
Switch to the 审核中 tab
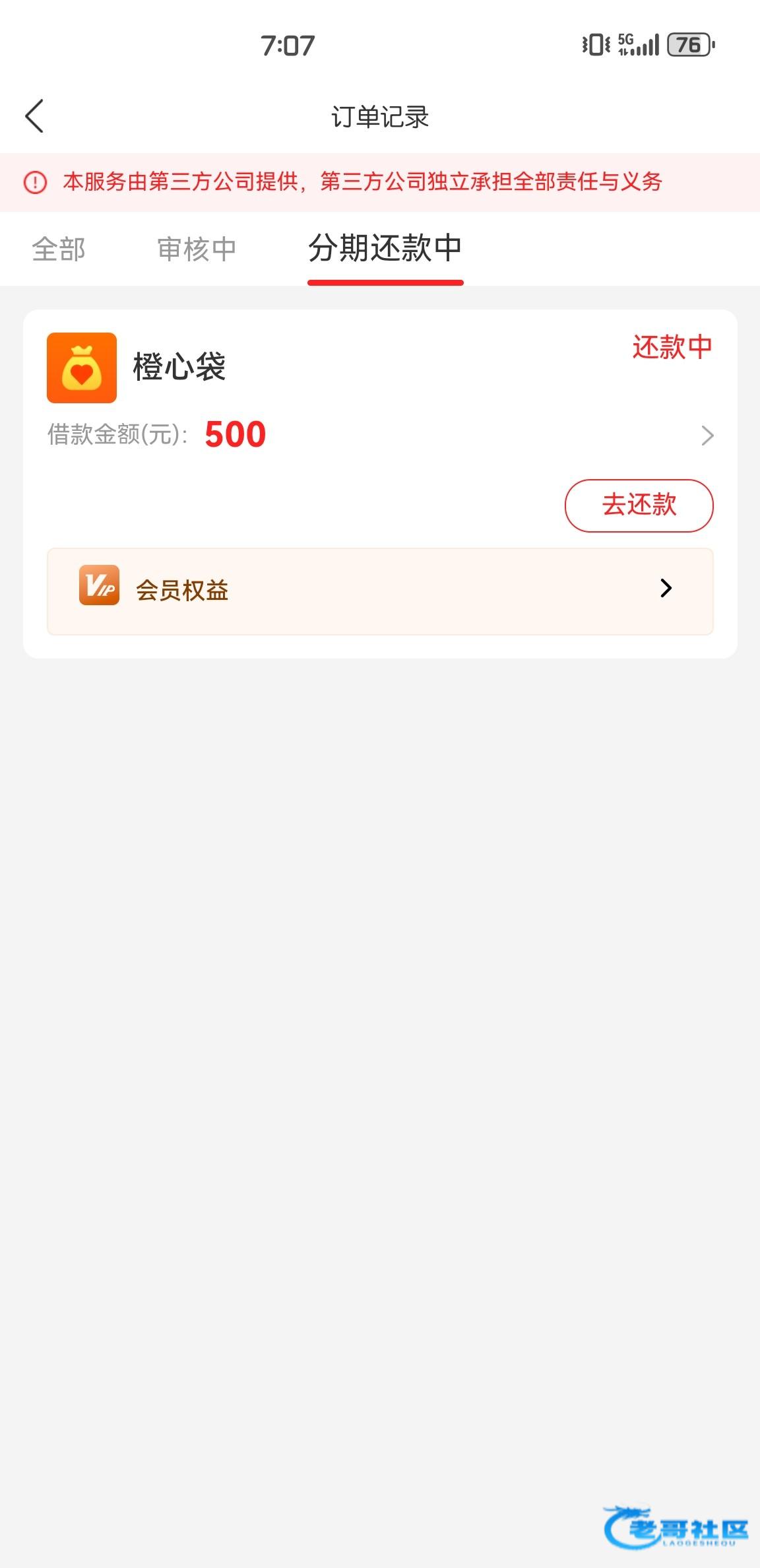197,249
